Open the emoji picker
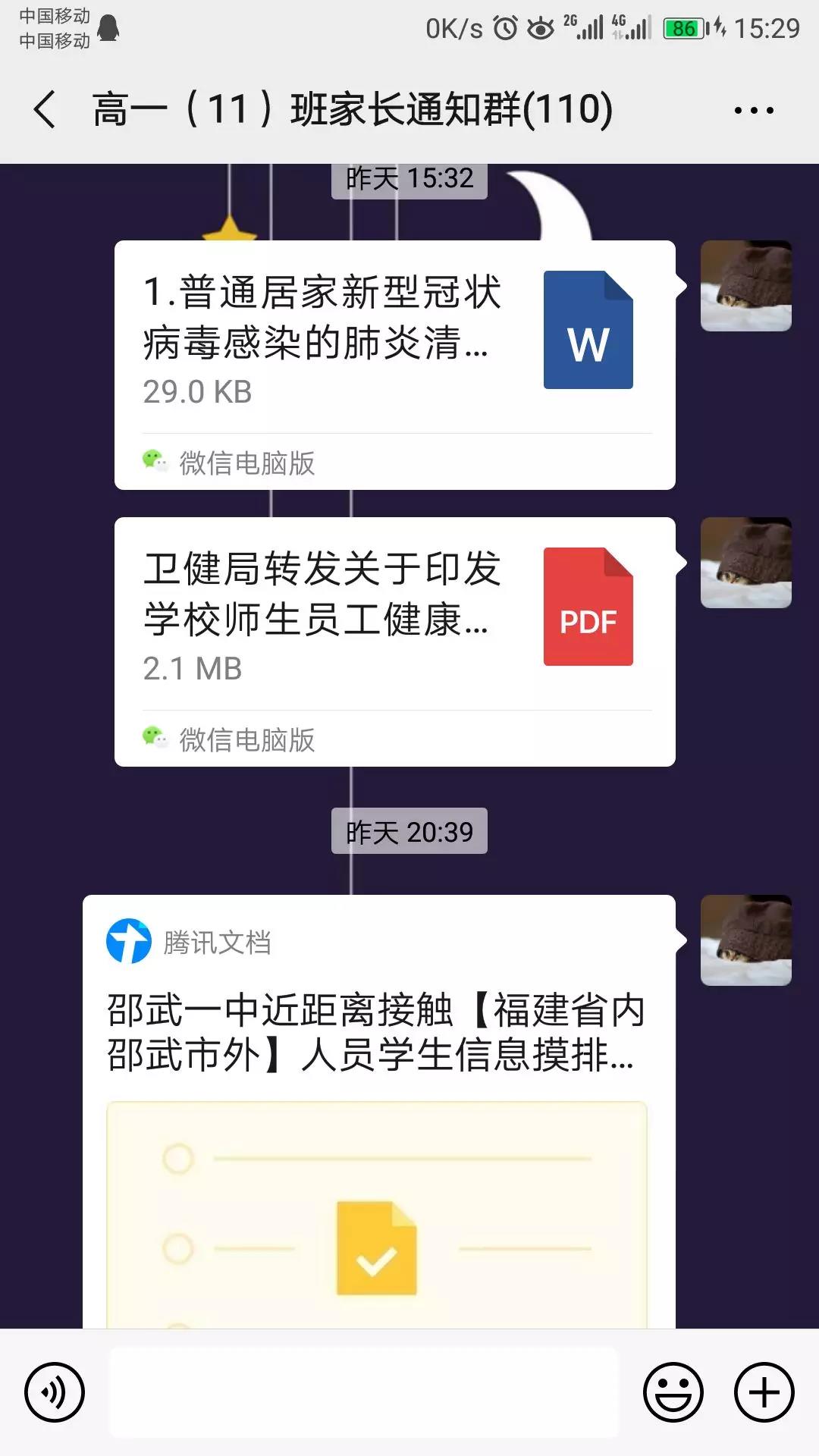 tap(673, 1392)
